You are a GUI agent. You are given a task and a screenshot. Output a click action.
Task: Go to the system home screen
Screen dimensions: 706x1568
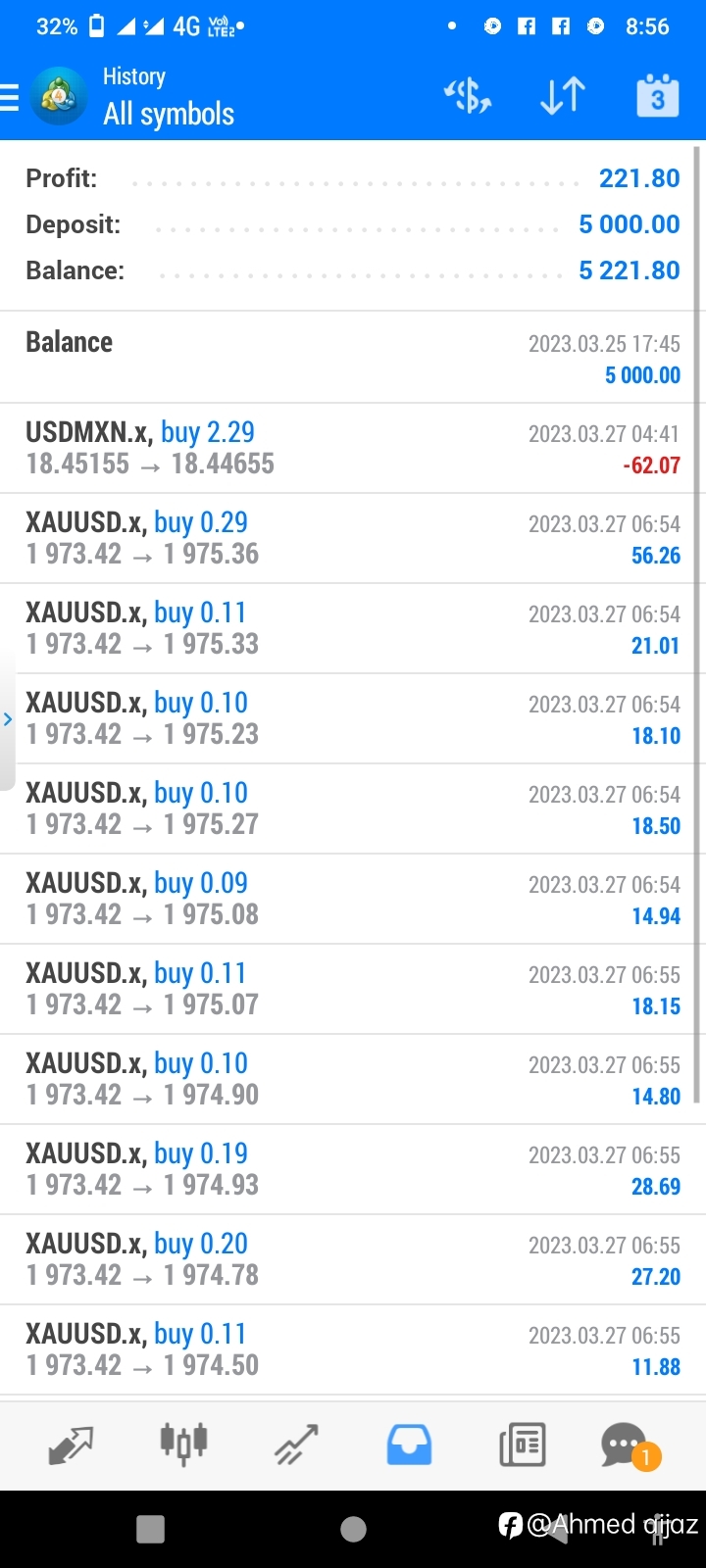[x=353, y=1529]
